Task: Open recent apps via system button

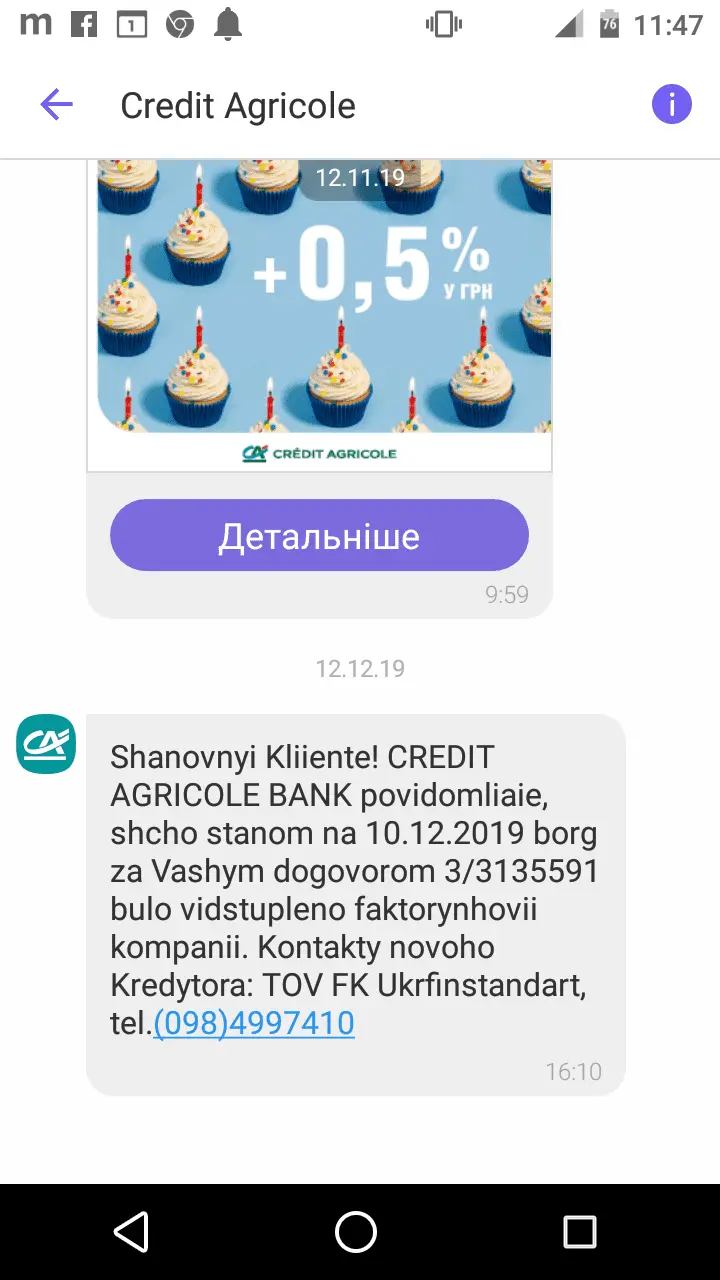Action: tap(579, 1232)
